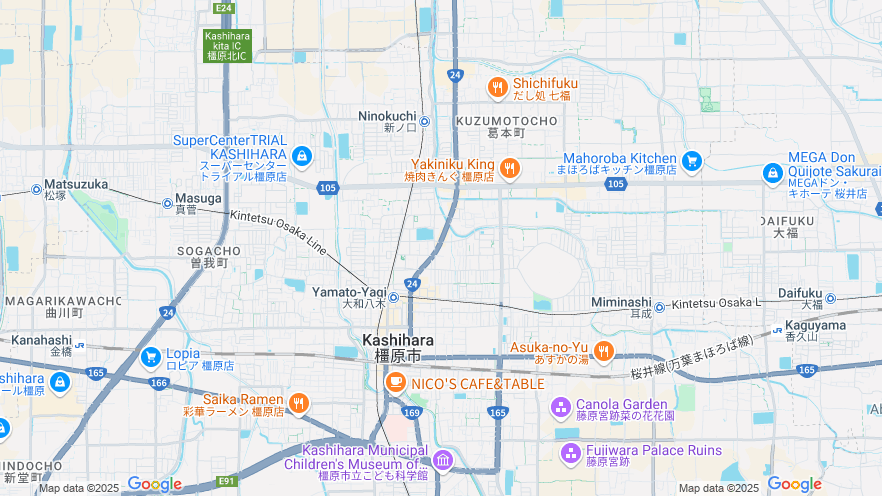Tap the Mahoroba Kitchen shopping marker

click(691, 160)
